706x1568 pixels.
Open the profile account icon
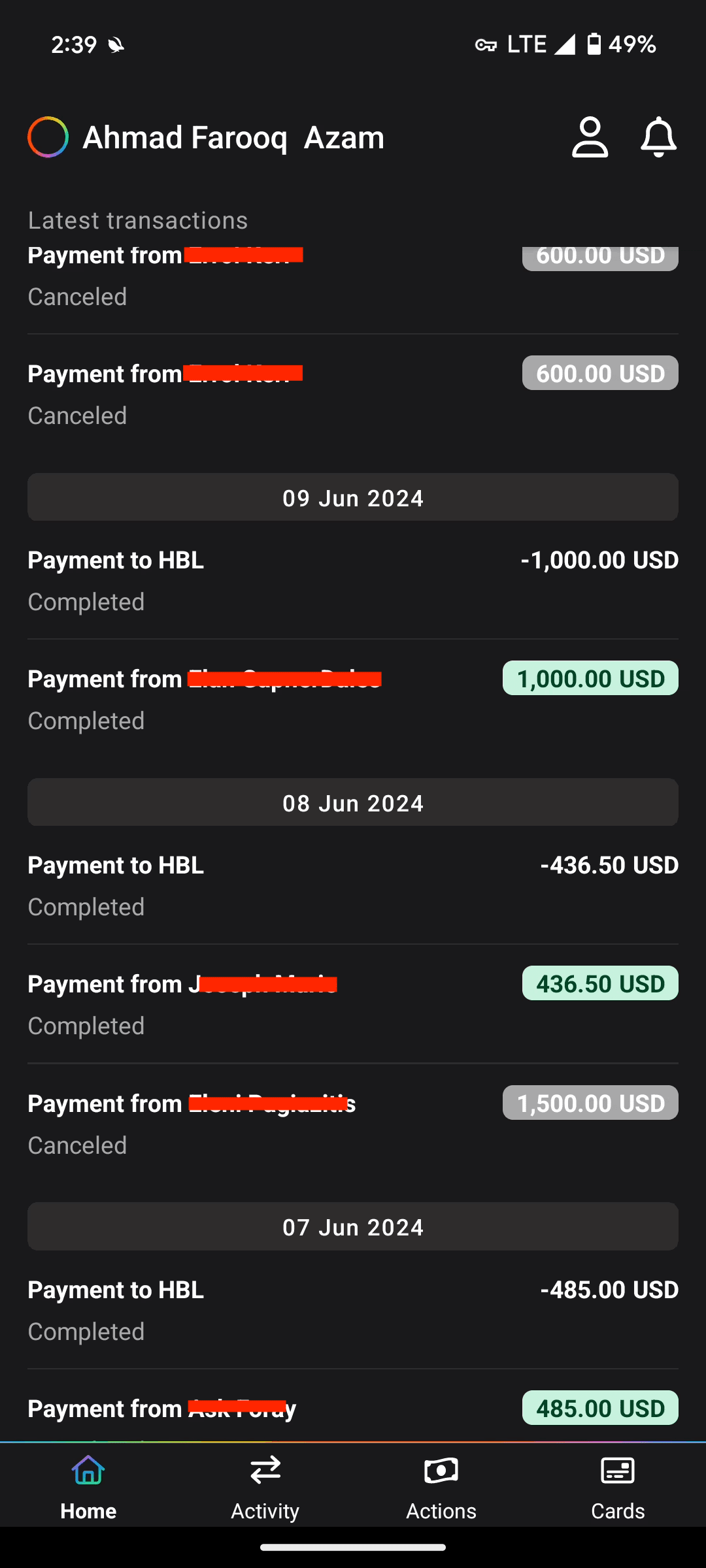pyautogui.click(x=590, y=137)
